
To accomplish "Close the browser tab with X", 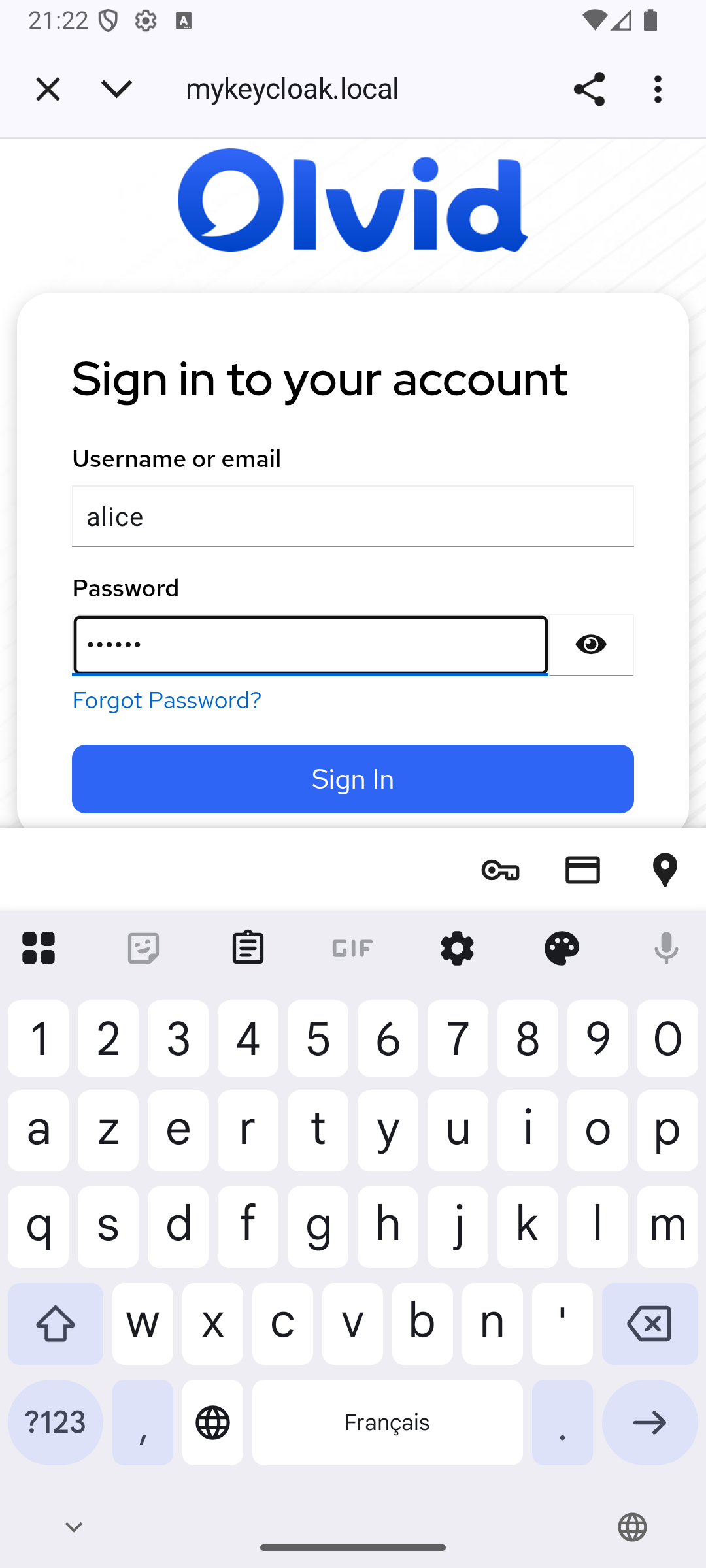I will [48, 90].
